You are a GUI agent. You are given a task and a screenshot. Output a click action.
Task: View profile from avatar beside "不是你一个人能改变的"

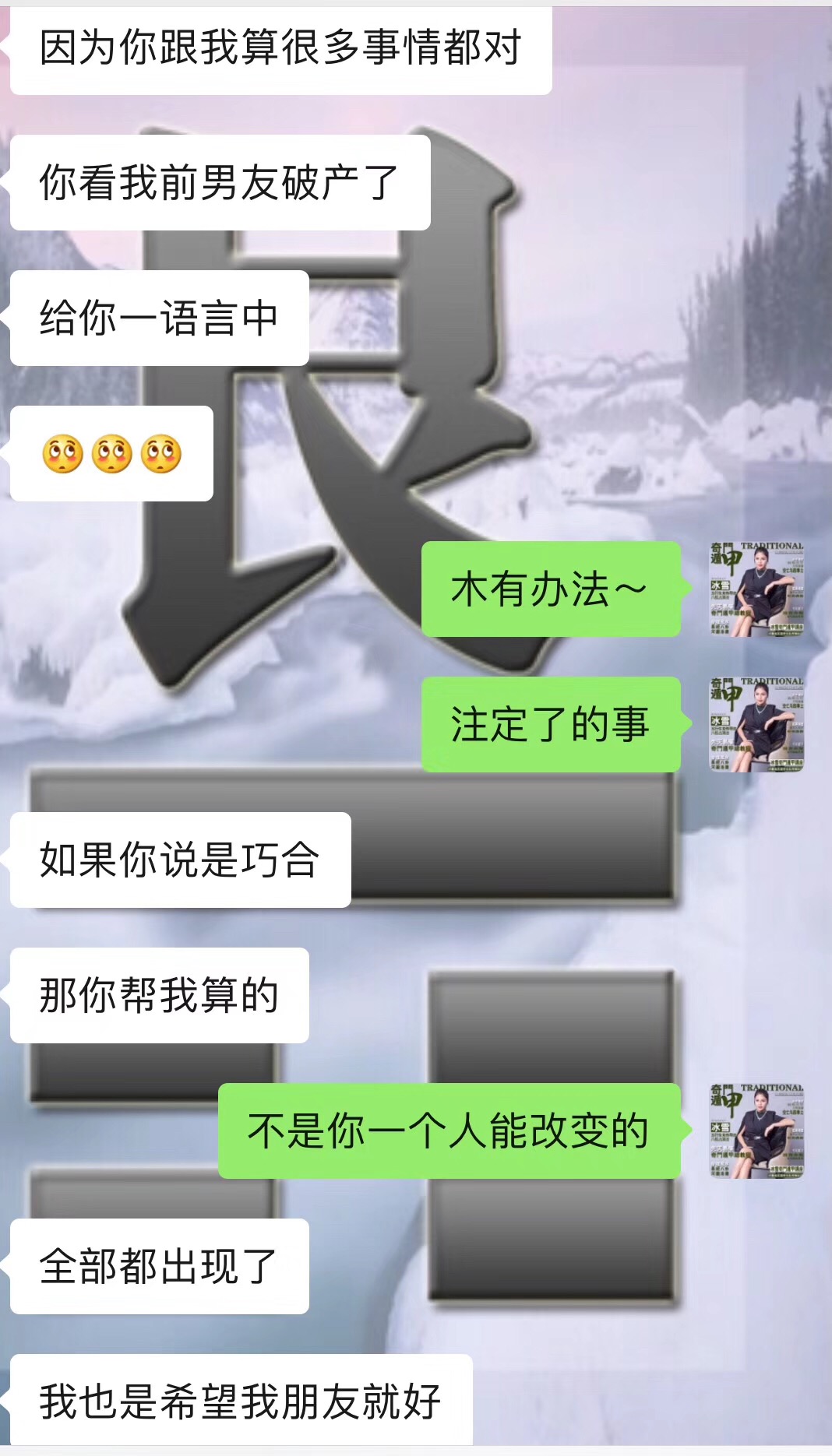click(756, 1131)
